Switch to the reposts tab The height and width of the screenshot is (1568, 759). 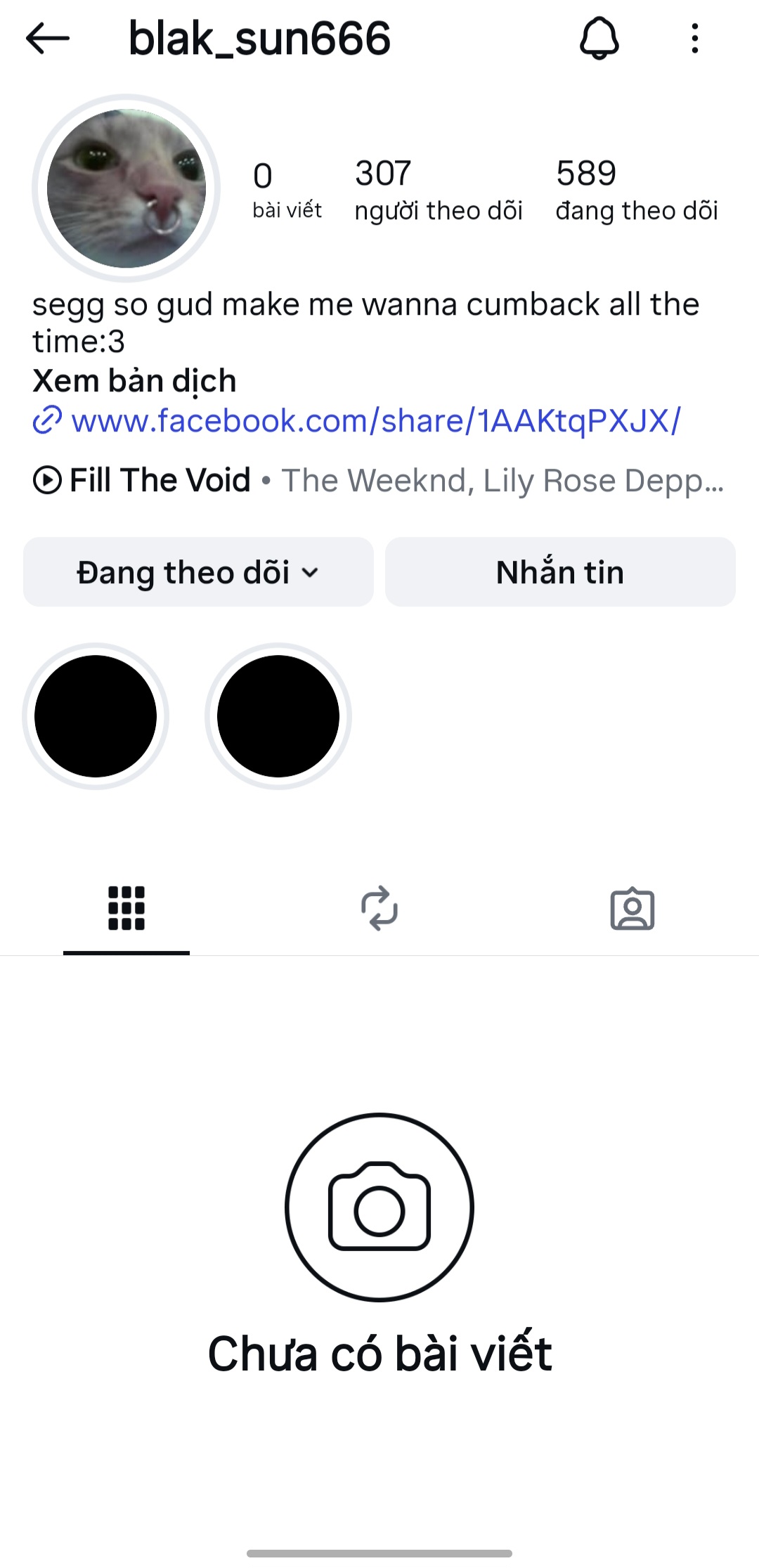tap(379, 908)
